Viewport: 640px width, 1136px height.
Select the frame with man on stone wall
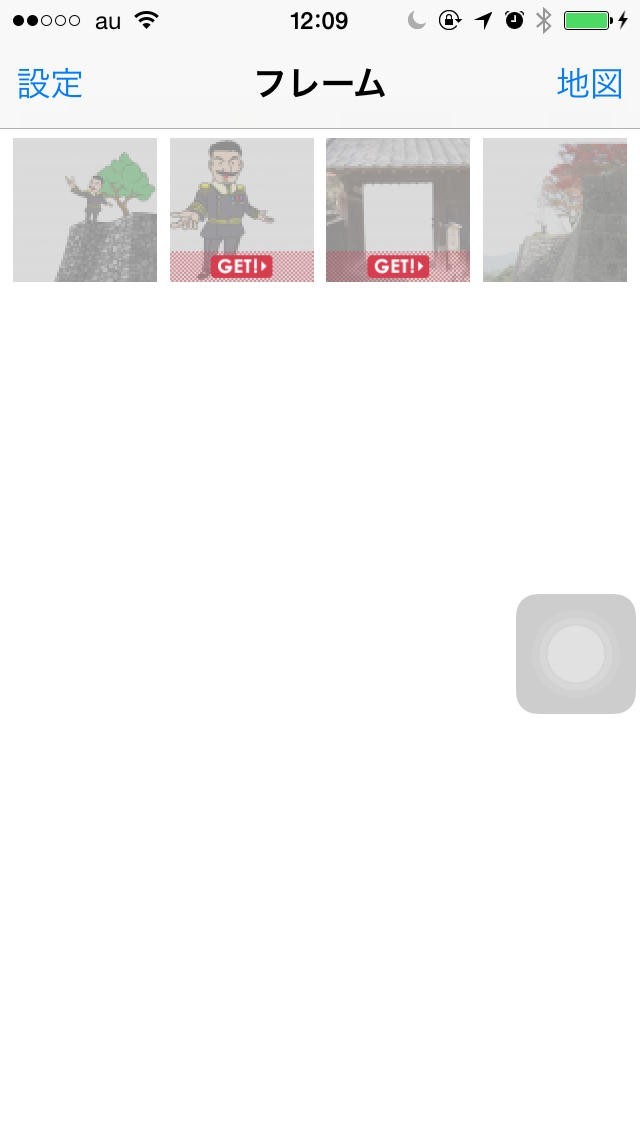(x=85, y=210)
